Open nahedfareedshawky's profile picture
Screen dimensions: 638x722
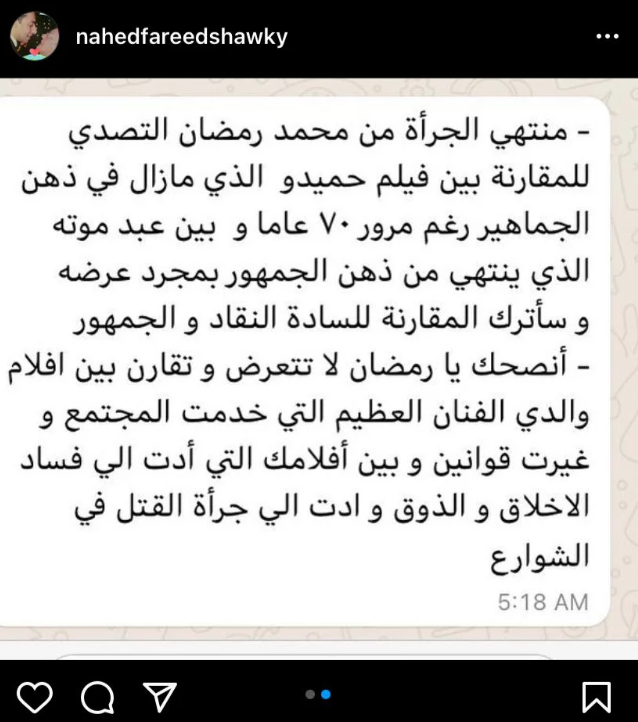click(34, 37)
